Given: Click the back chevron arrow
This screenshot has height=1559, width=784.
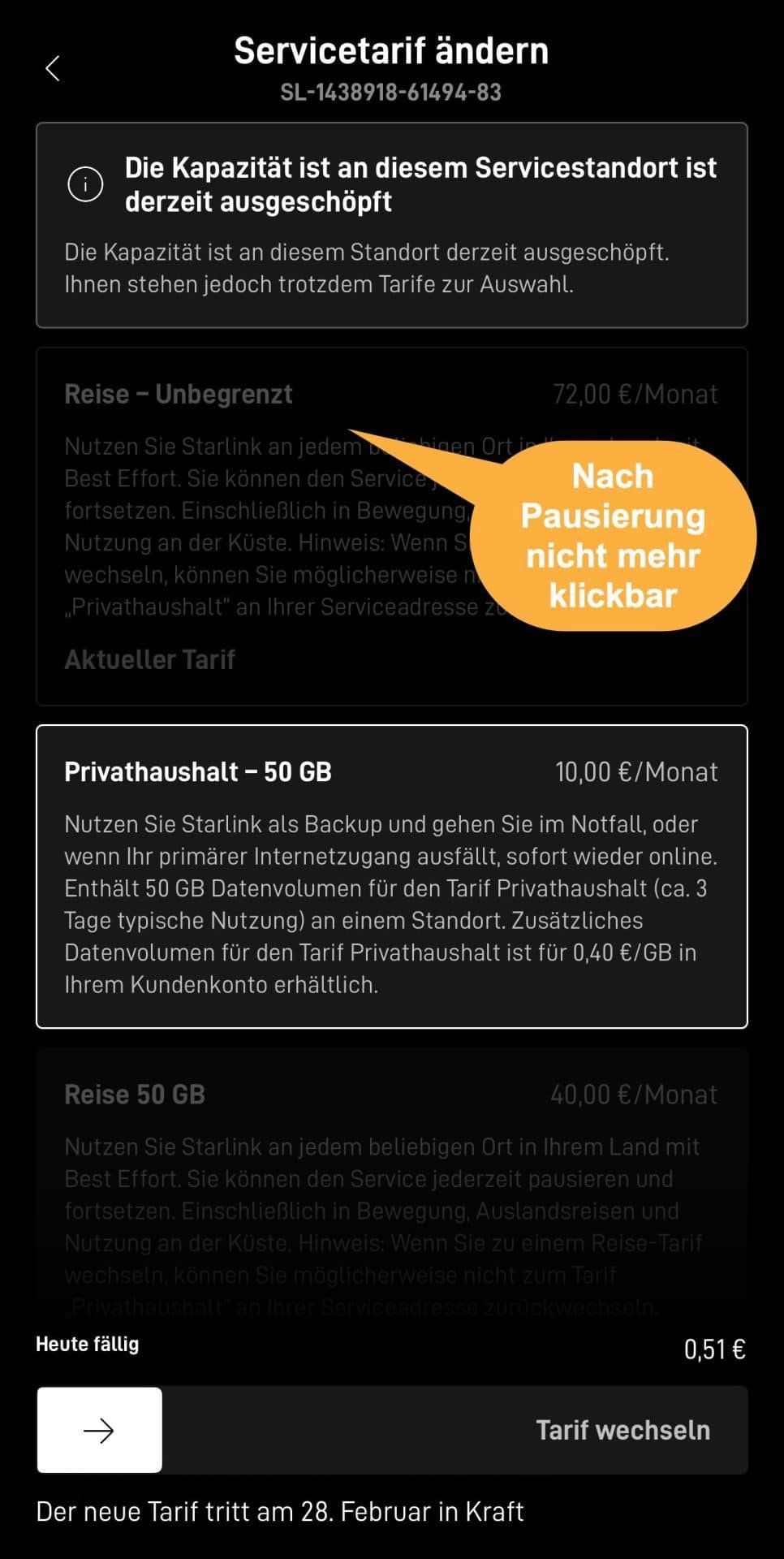Looking at the screenshot, I should [54, 68].
